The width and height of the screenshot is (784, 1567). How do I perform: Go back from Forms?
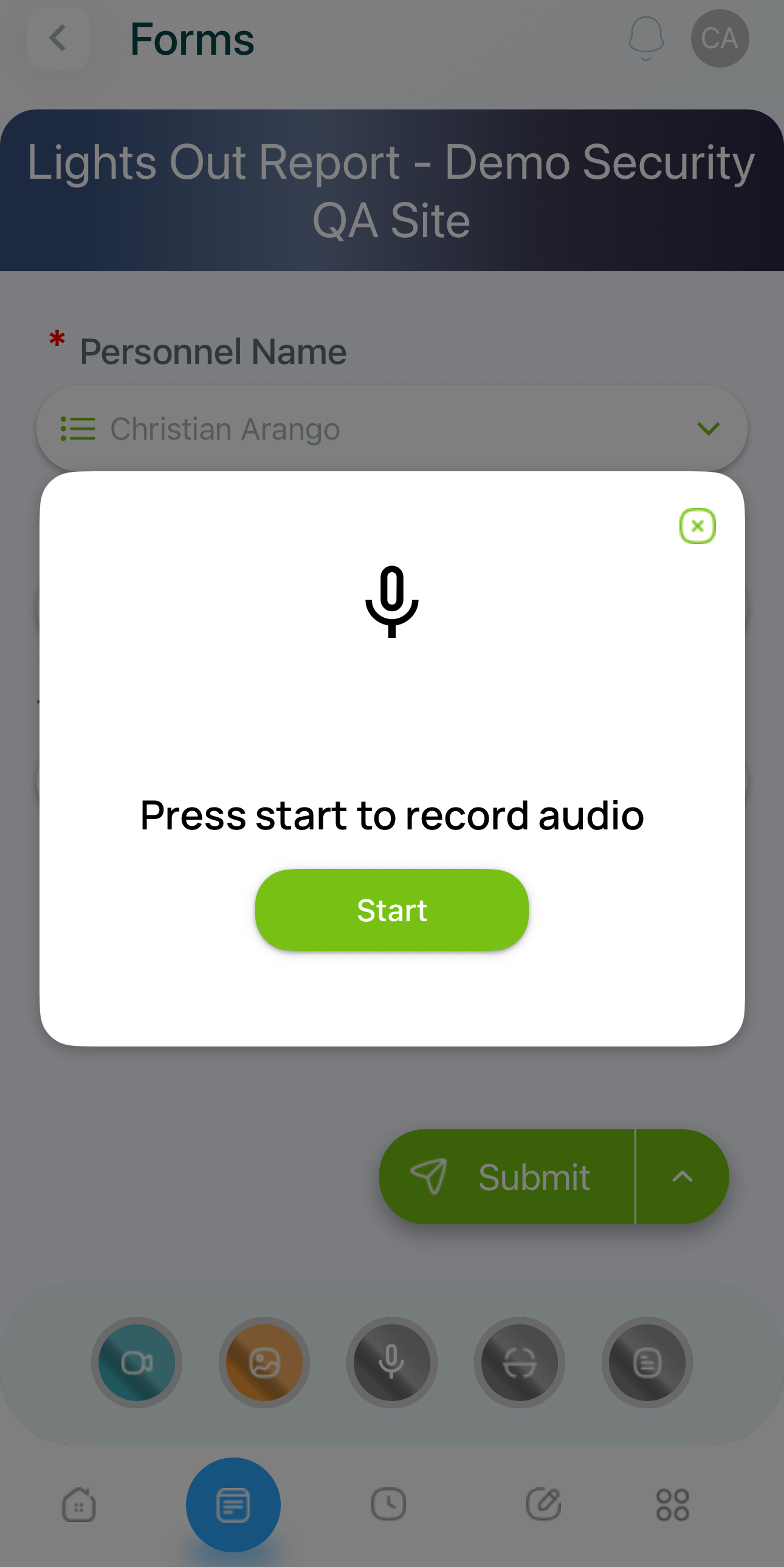tap(58, 38)
